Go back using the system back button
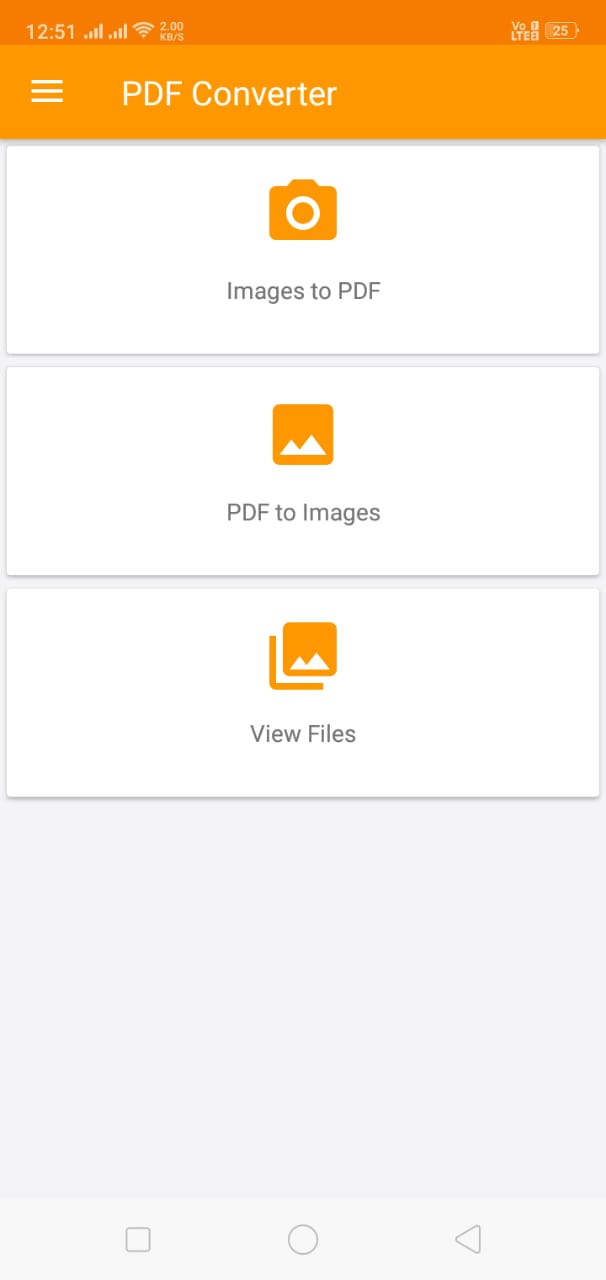 468,1240
